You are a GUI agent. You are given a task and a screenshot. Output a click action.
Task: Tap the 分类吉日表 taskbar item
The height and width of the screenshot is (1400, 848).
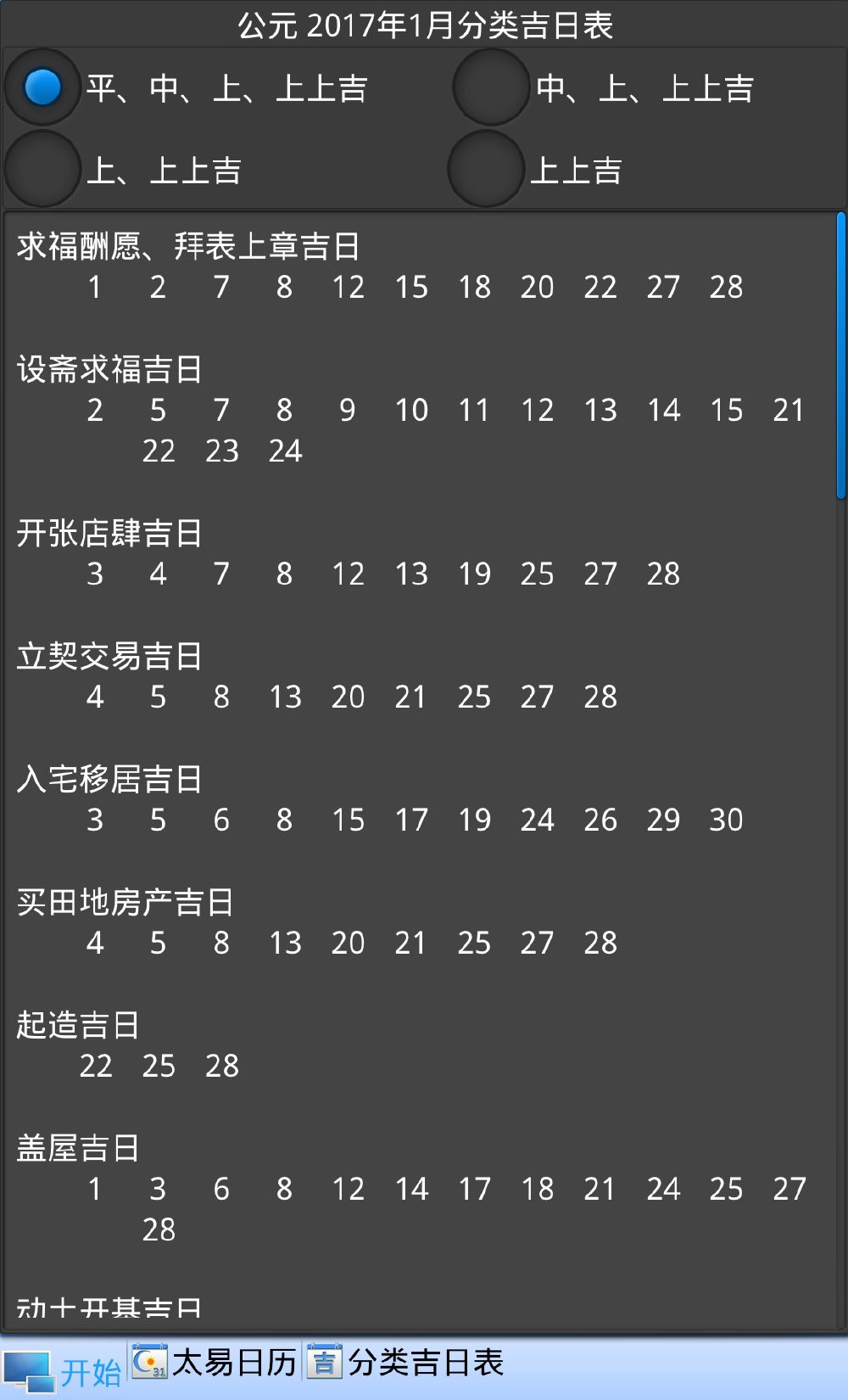pyautogui.click(x=405, y=1363)
